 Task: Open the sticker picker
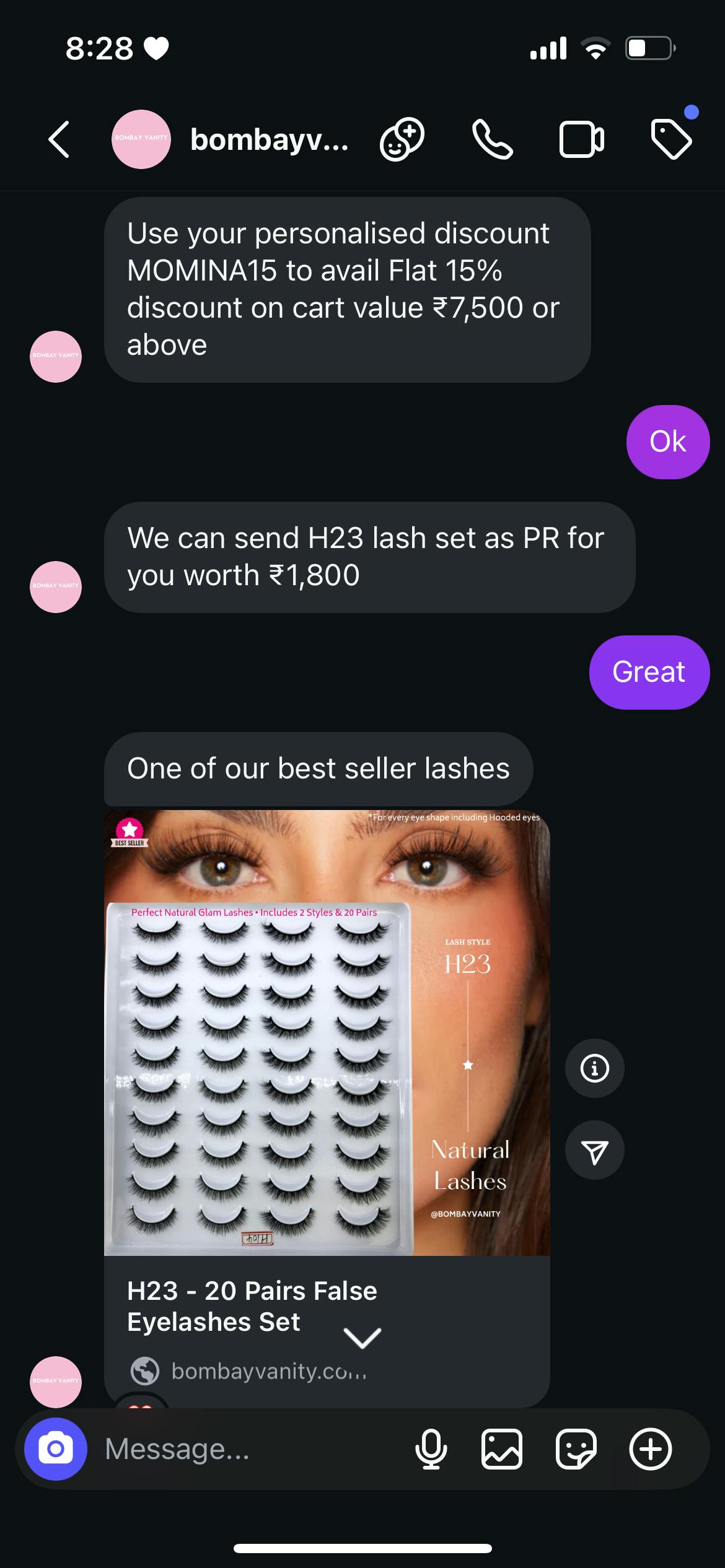coord(576,1449)
